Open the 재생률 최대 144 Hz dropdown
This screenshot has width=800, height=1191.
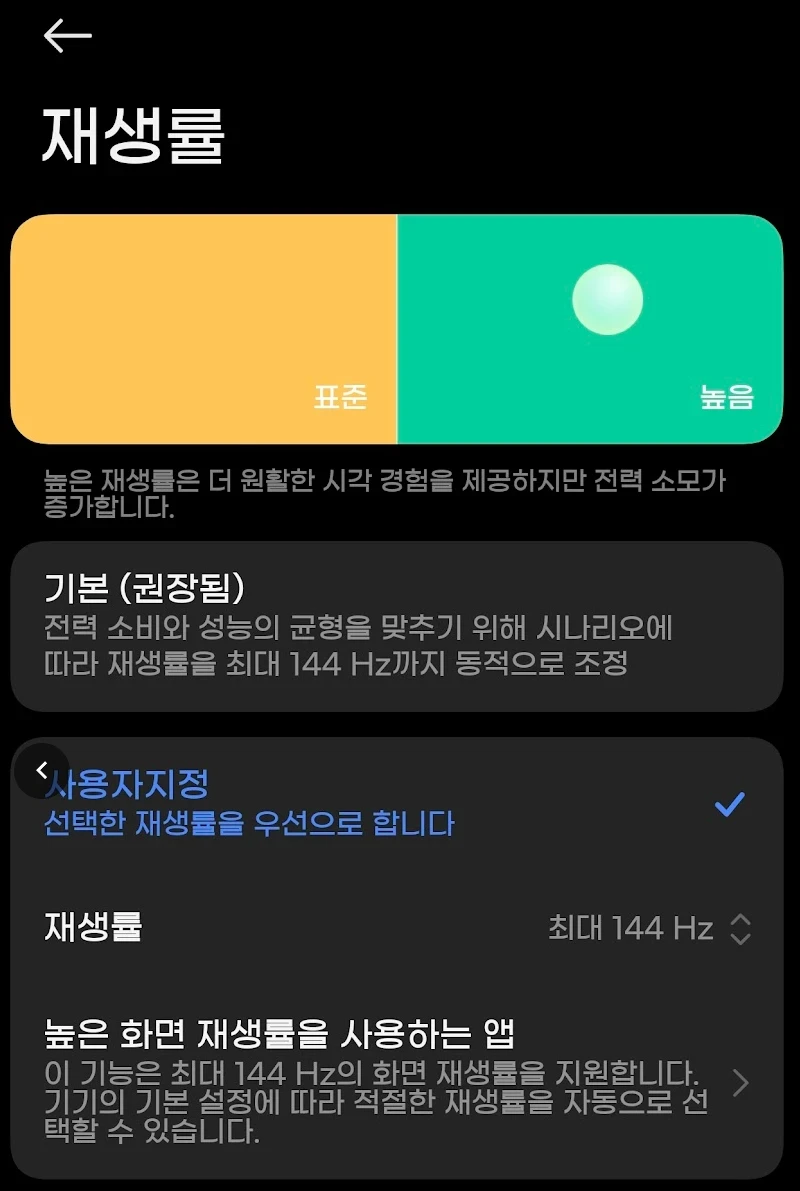coord(648,928)
